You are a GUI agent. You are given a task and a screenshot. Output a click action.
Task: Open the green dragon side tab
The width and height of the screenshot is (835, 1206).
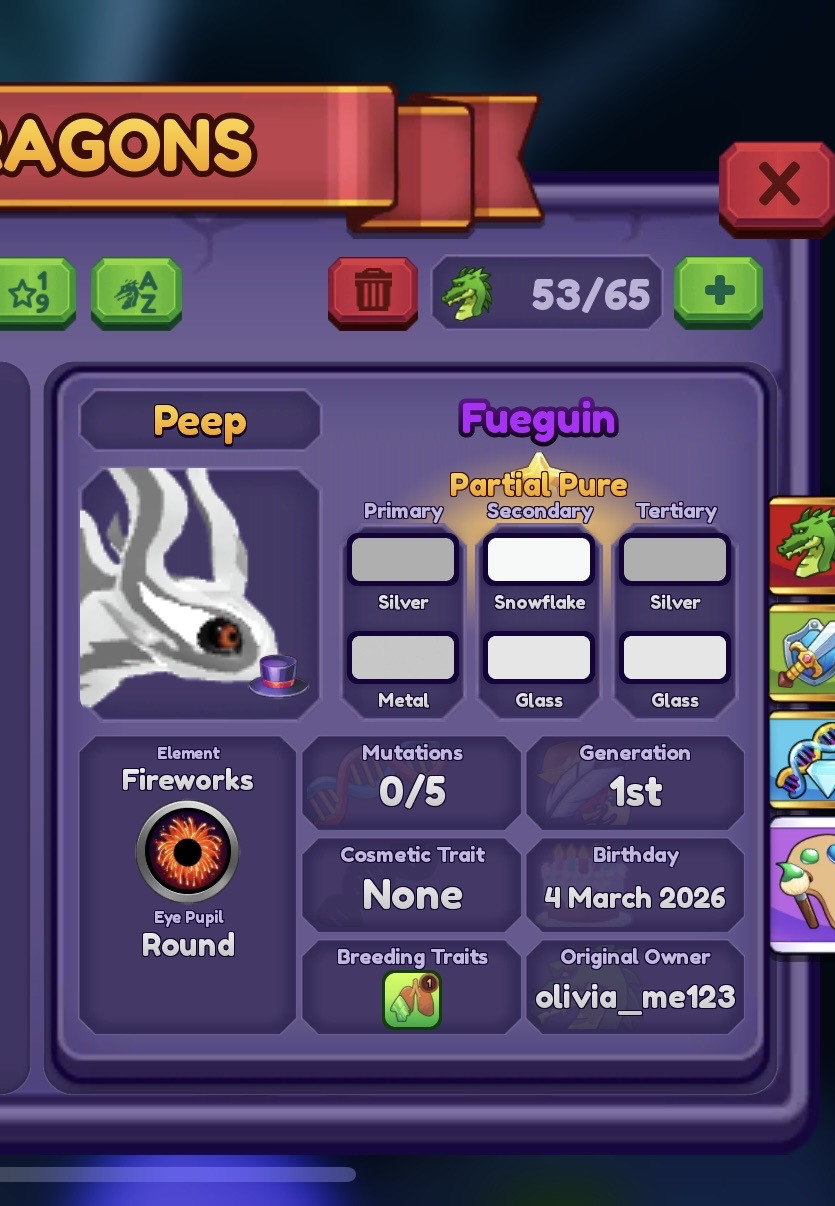(x=803, y=545)
